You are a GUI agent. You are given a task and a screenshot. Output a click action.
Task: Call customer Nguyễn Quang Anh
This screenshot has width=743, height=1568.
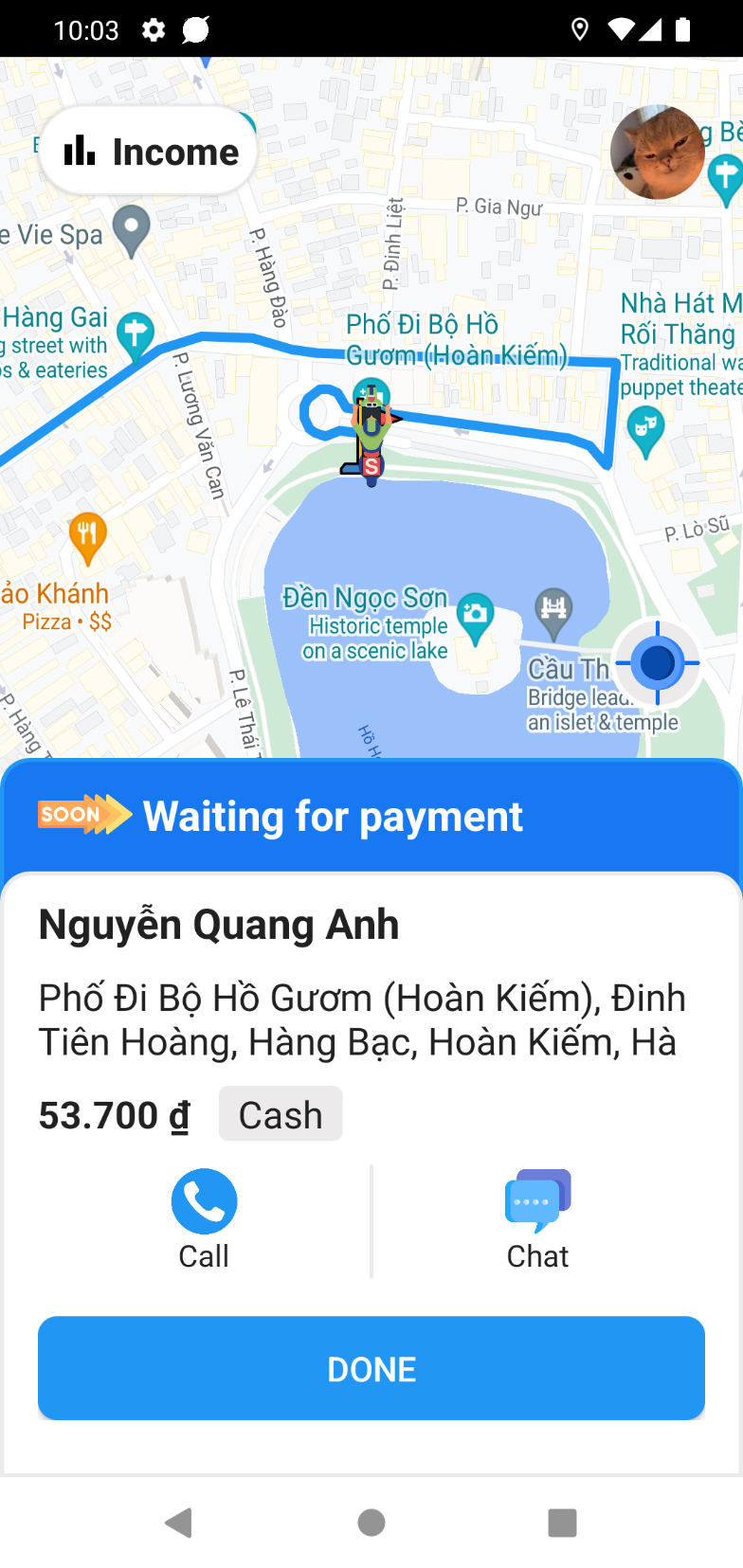click(x=204, y=1219)
